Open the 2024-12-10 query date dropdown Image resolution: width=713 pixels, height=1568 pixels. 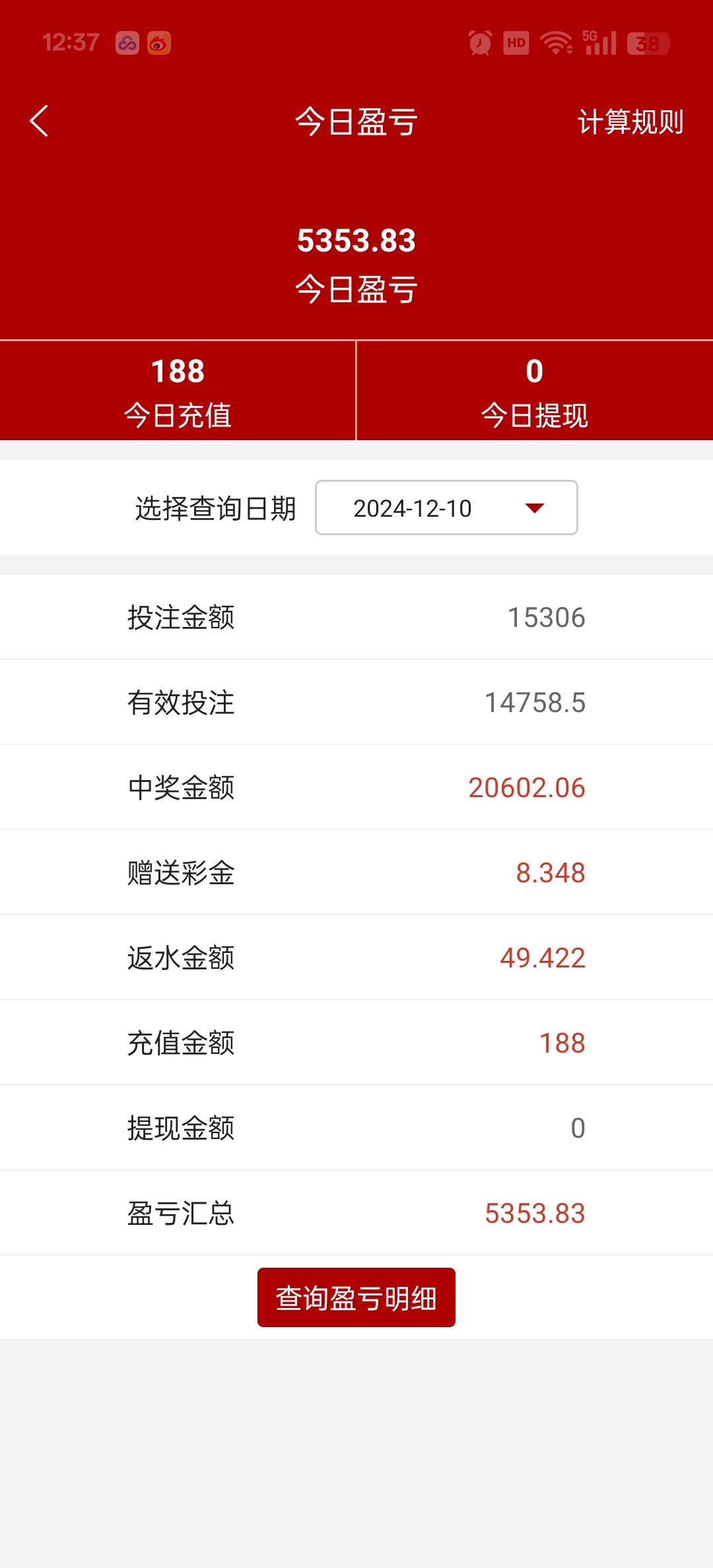pos(446,507)
